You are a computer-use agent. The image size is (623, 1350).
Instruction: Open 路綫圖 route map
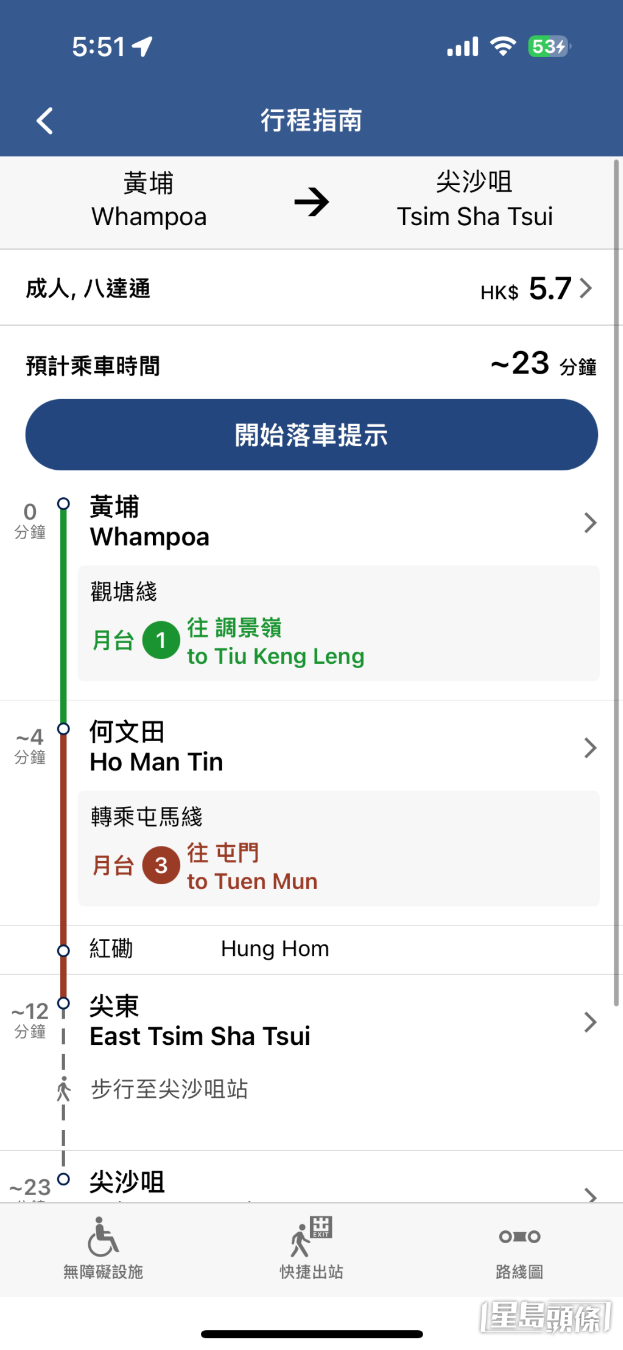[519, 1249]
